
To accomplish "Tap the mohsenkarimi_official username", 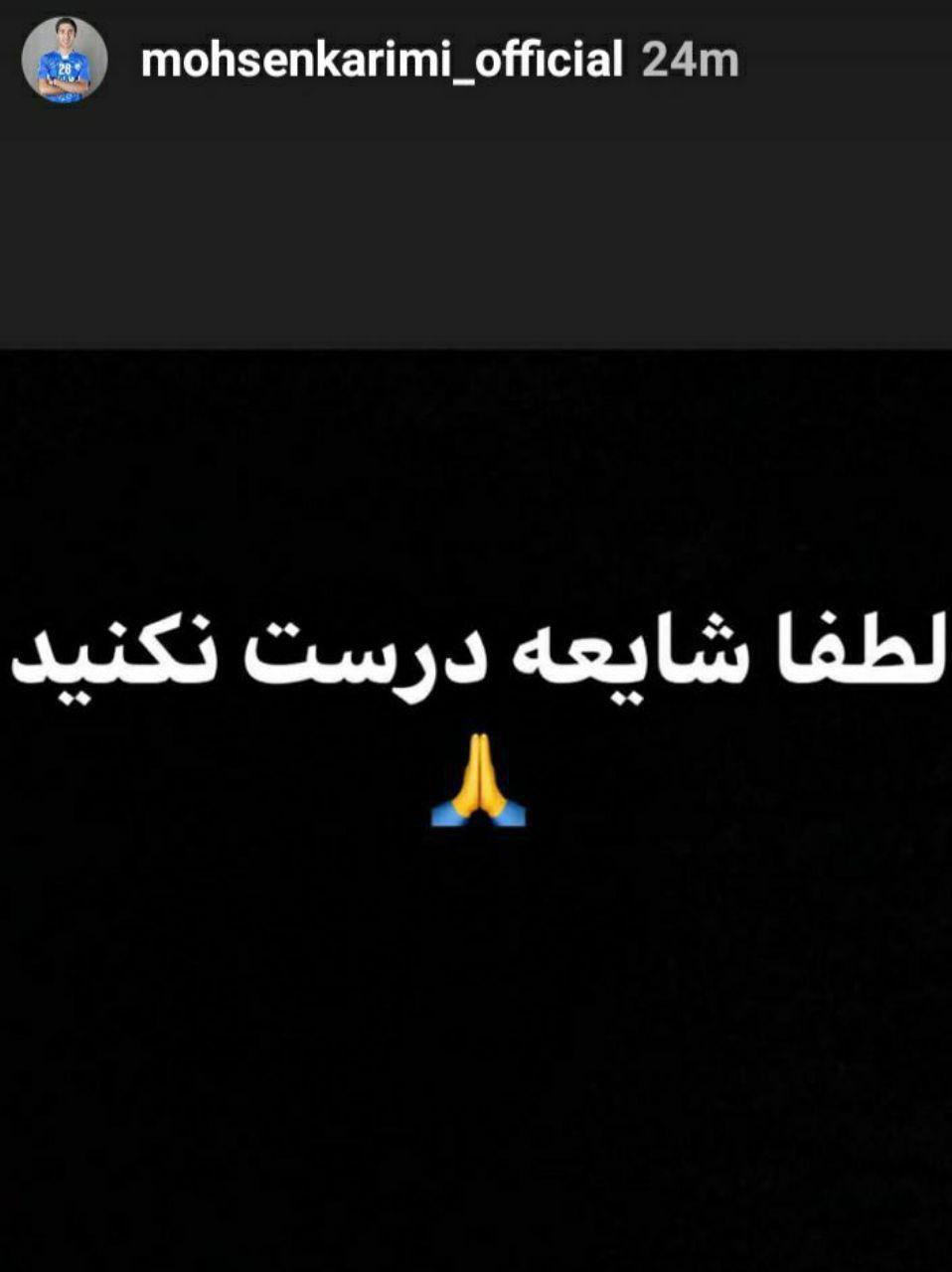I will (x=382, y=61).
